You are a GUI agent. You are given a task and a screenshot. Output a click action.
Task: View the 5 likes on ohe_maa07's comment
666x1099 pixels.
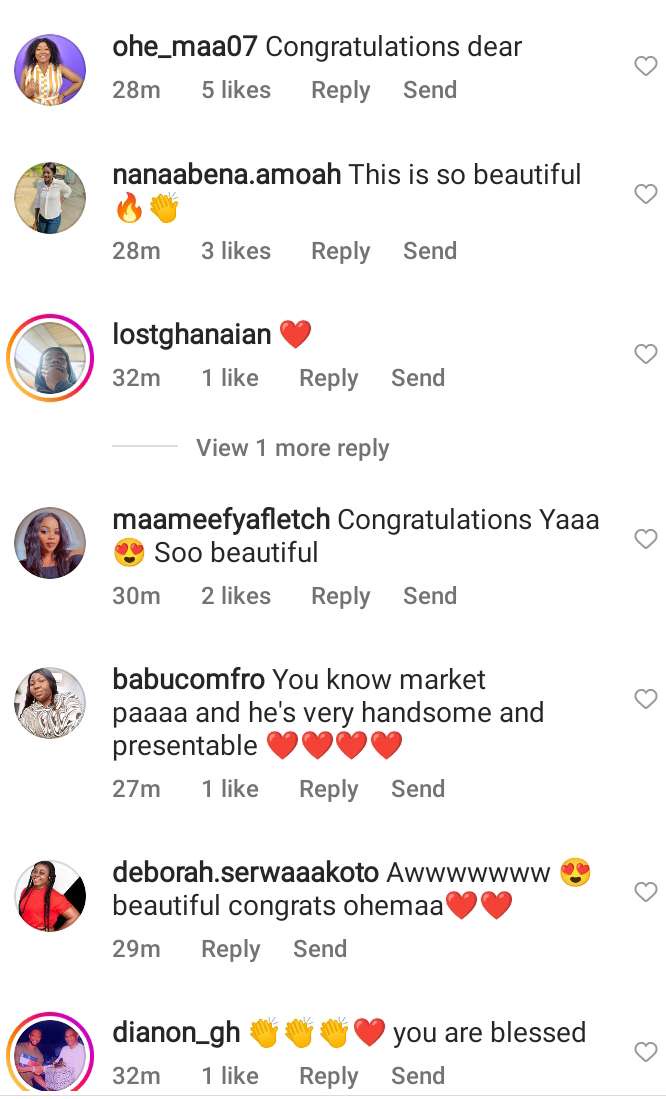236,90
